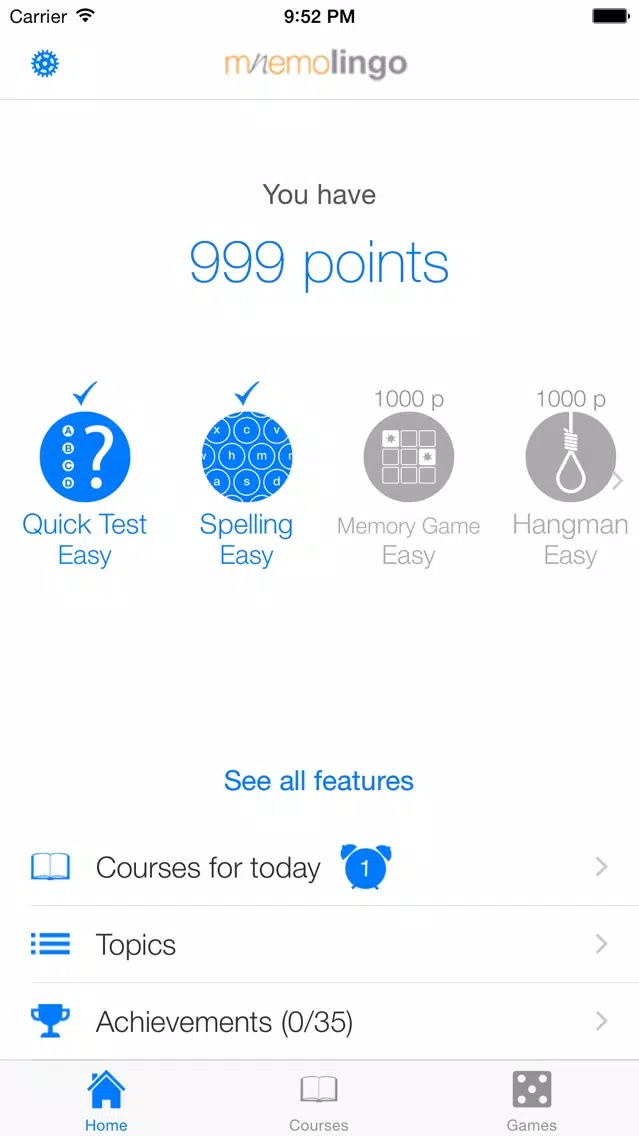Open See all features link
Image resolution: width=639 pixels, height=1136 pixels.
pos(319,781)
